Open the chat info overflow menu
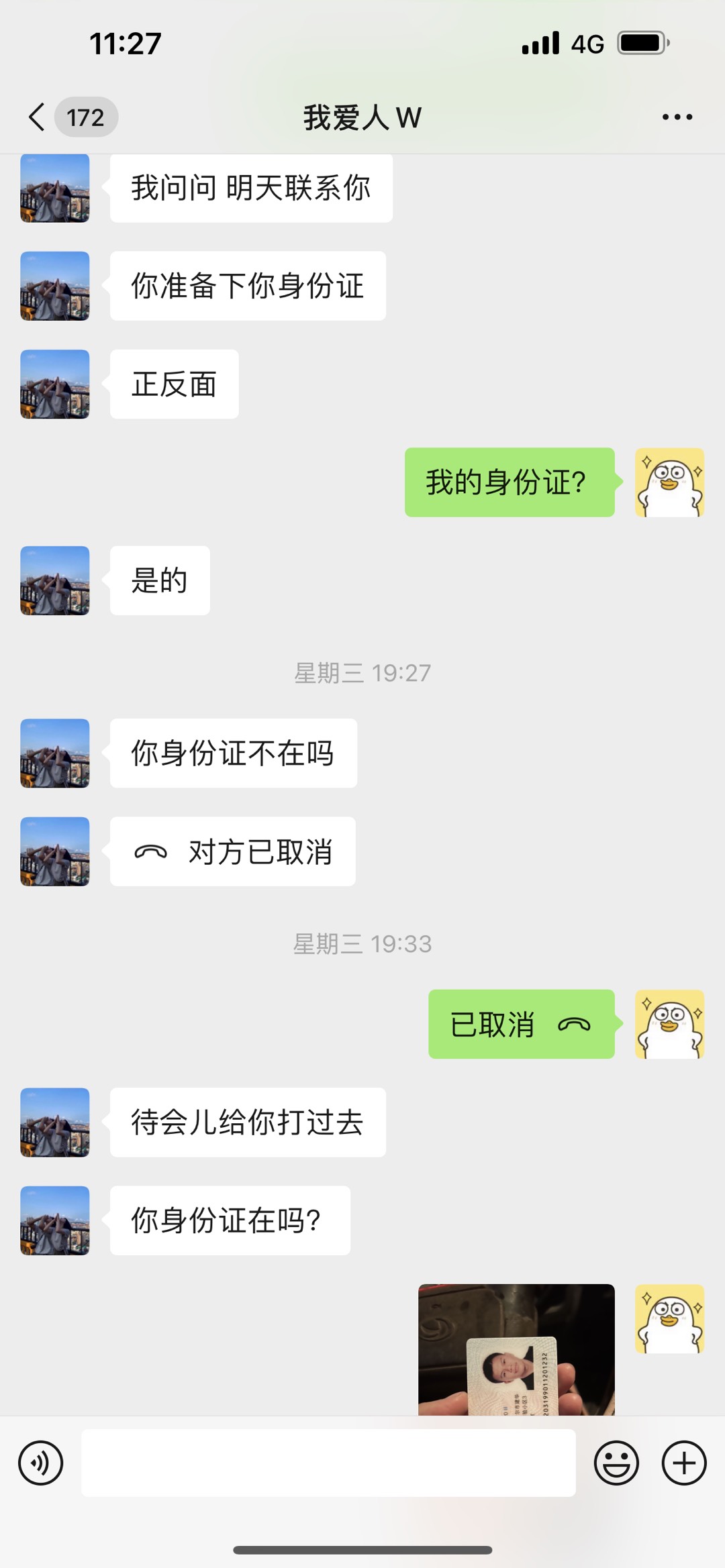 pyautogui.click(x=677, y=117)
